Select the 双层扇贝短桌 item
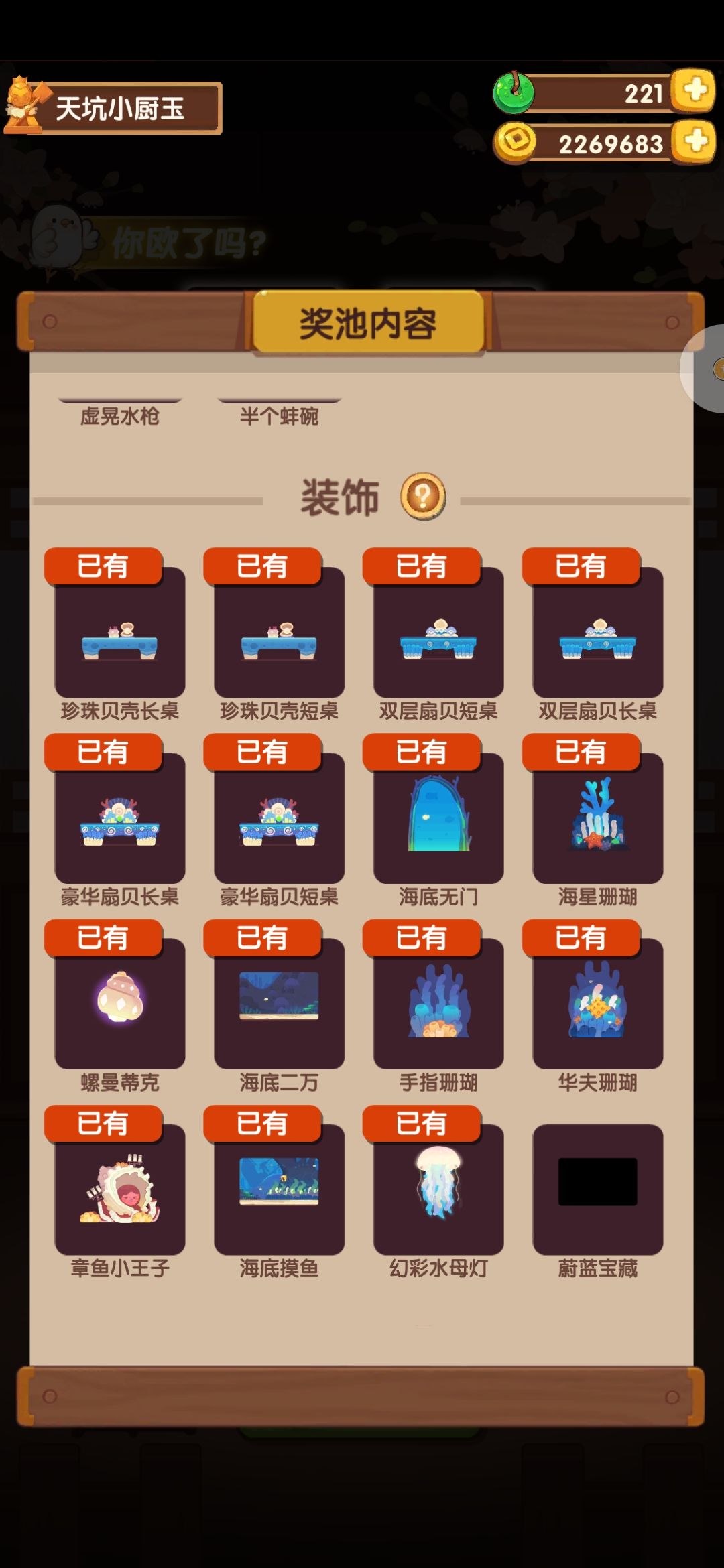 pyautogui.click(x=438, y=632)
